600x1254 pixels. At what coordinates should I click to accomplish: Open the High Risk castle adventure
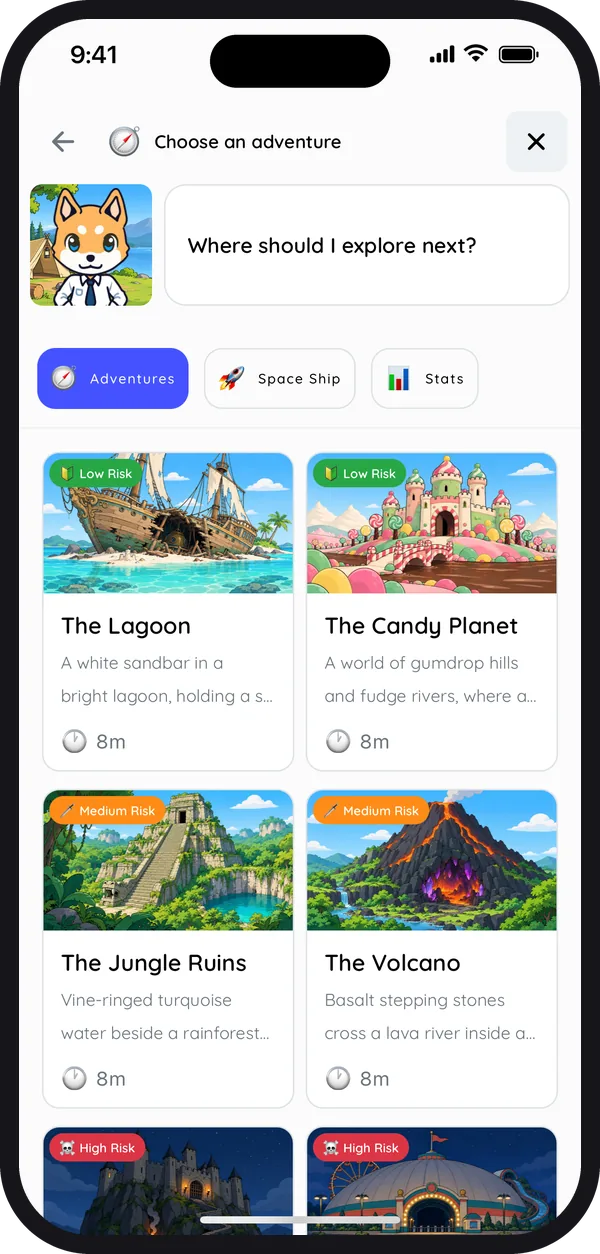click(168, 1180)
